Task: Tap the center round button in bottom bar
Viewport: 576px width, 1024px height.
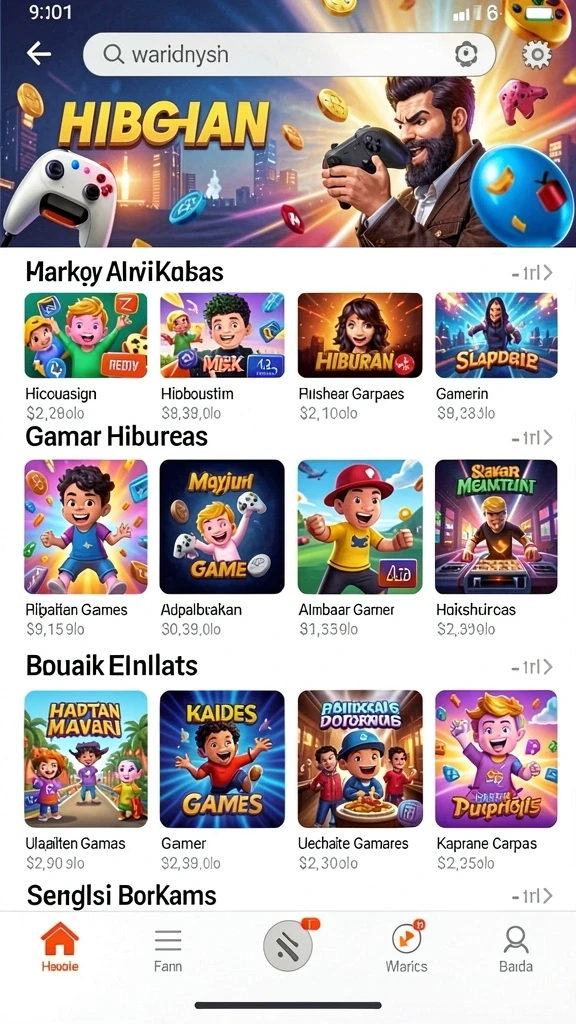Action: [x=287, y=947]
